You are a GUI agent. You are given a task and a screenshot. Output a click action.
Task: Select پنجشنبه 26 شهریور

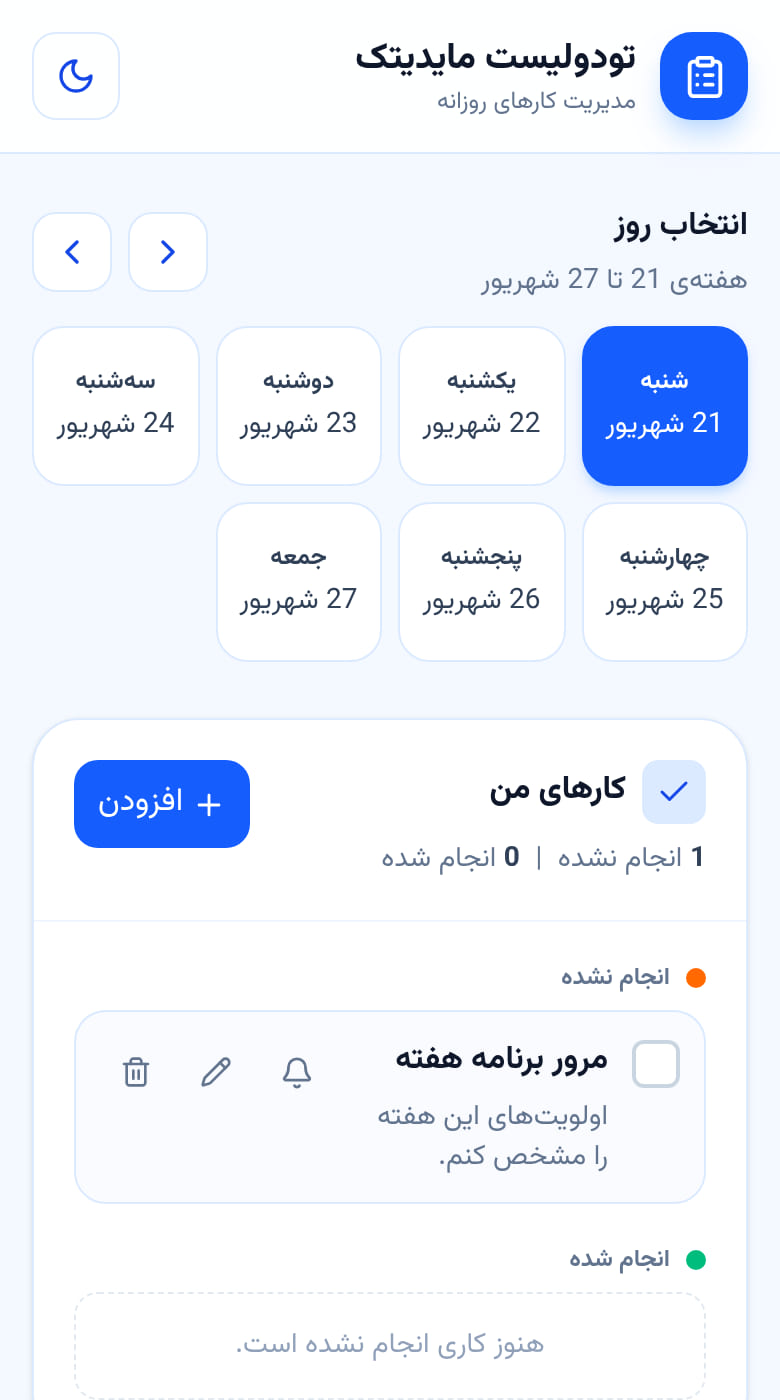tap(482, 582)
